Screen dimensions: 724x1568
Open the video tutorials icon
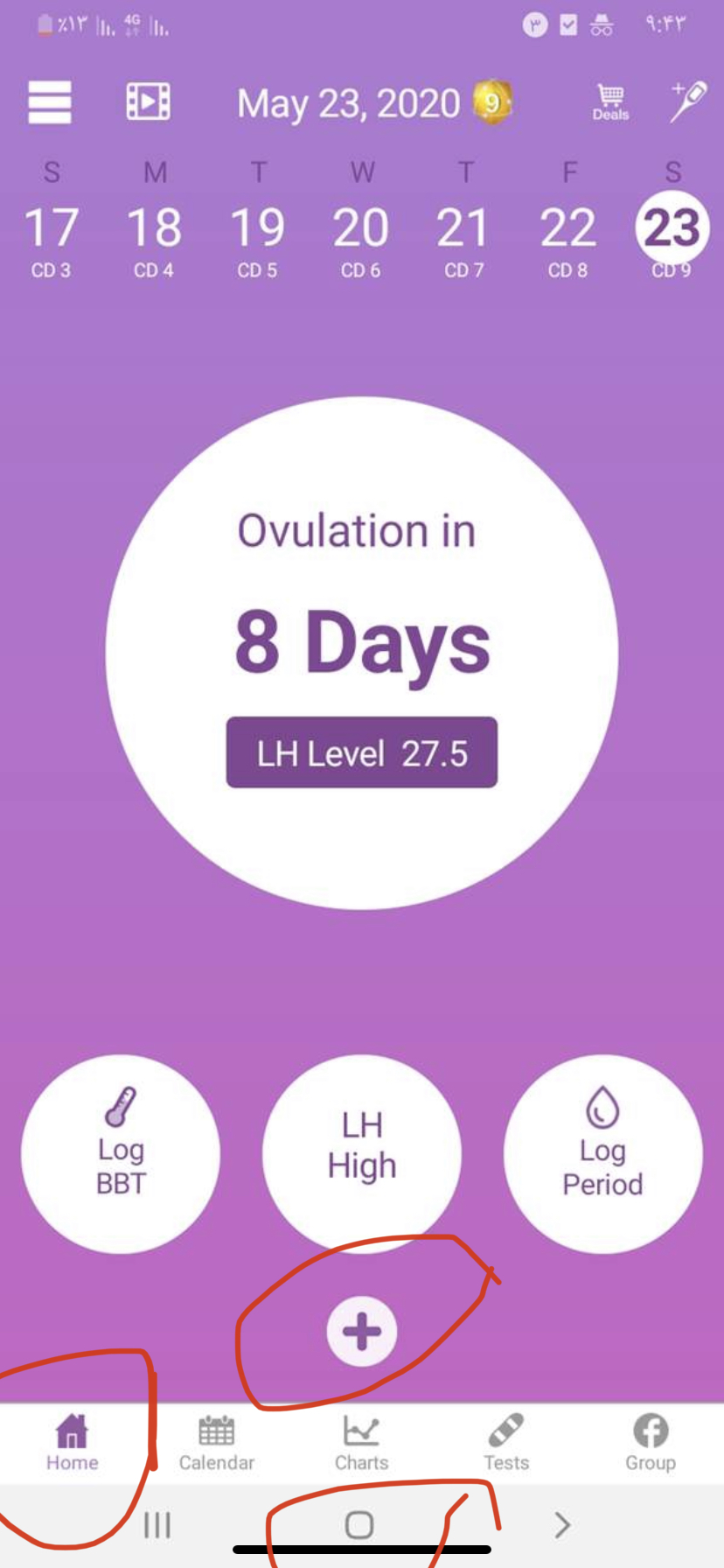[148, 102]
